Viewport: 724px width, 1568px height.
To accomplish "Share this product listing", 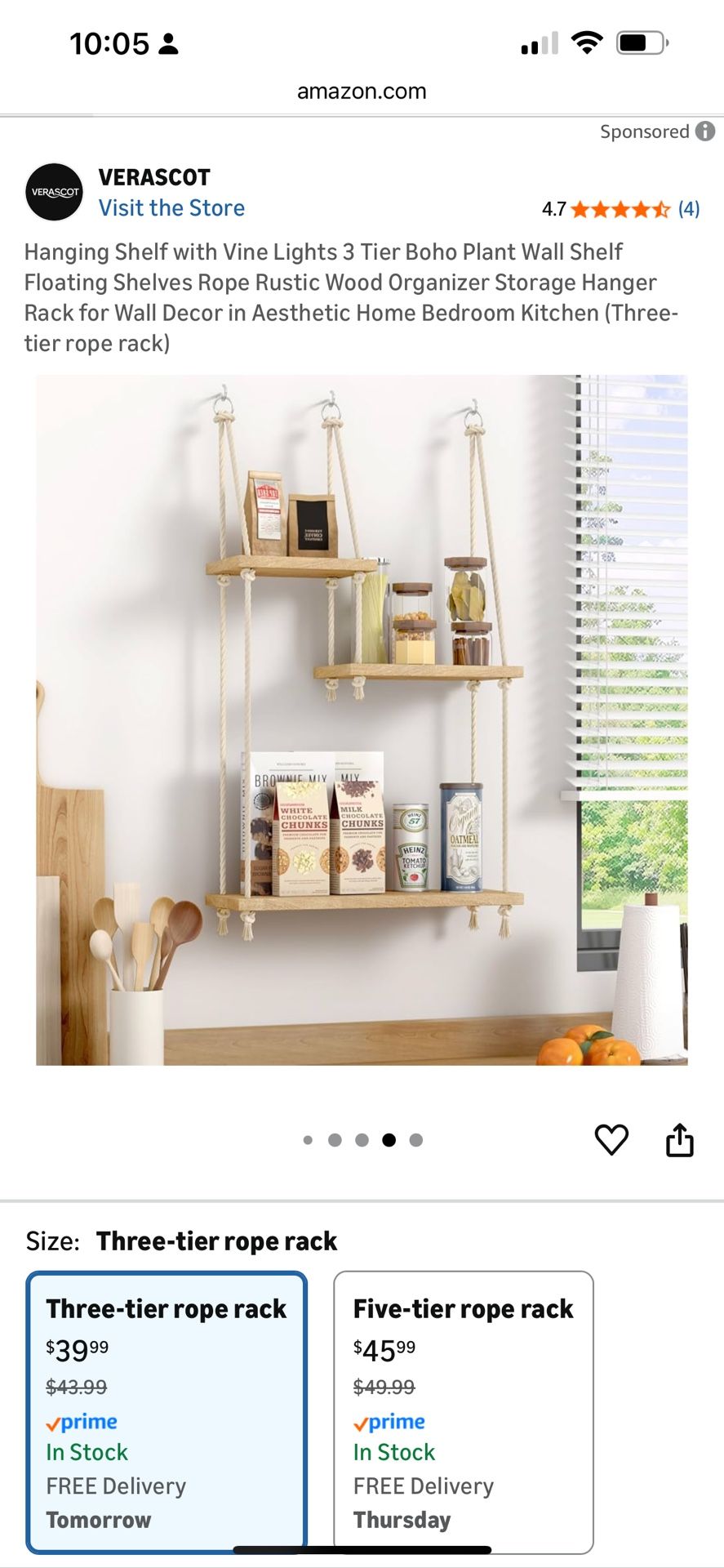I will point(679,1139).
